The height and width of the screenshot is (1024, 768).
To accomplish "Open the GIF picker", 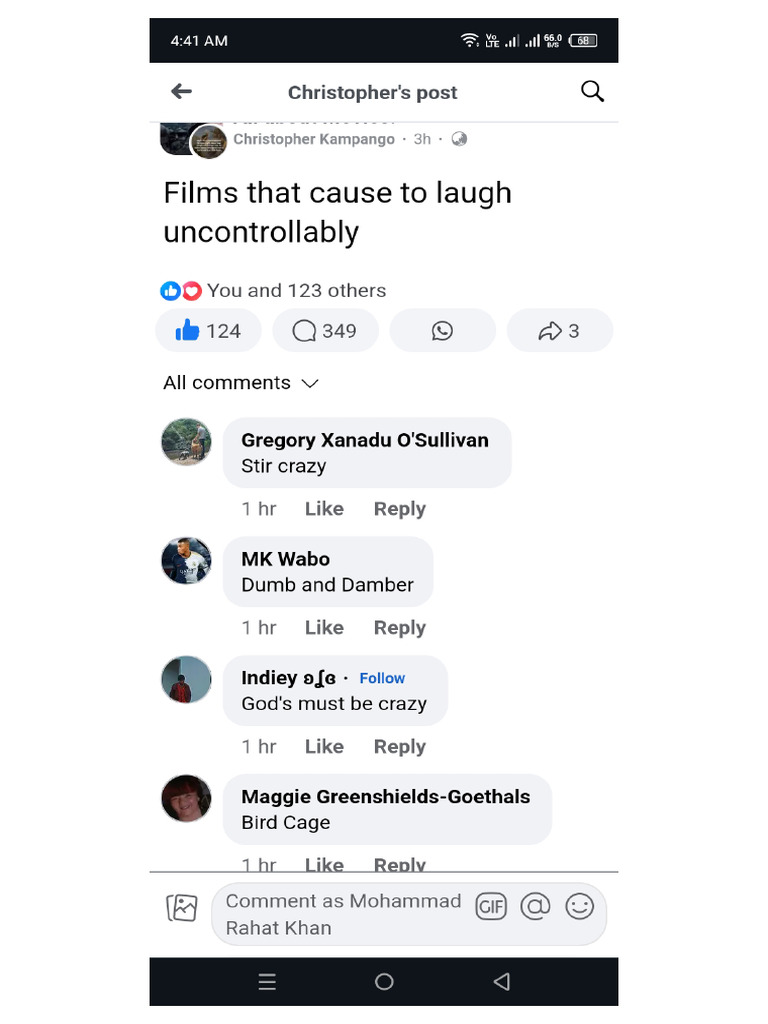I will click(491, 906).
